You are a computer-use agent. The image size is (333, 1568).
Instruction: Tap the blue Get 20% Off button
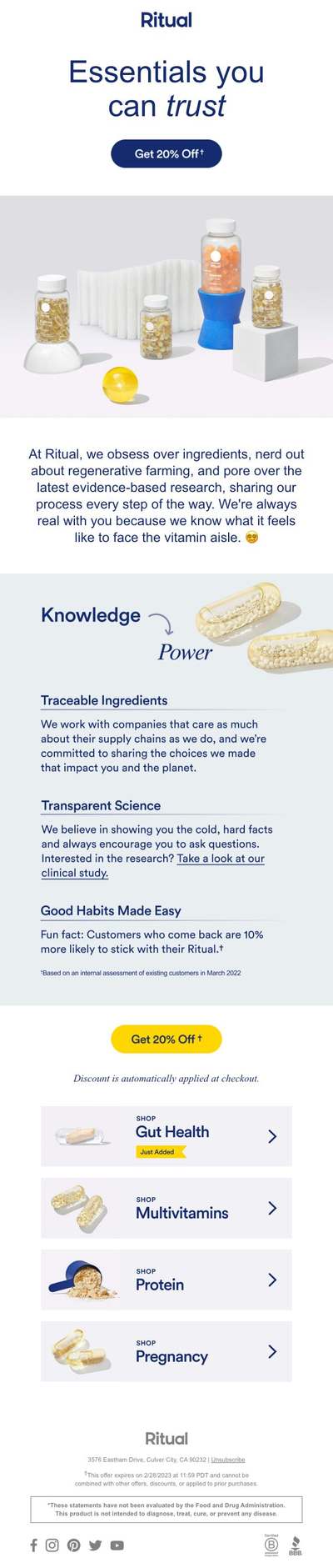[166, 153]
